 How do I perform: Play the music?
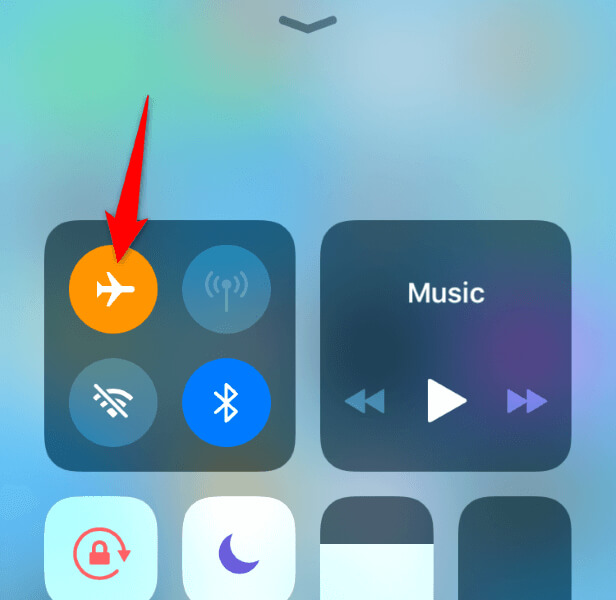[x=446, y=402]
